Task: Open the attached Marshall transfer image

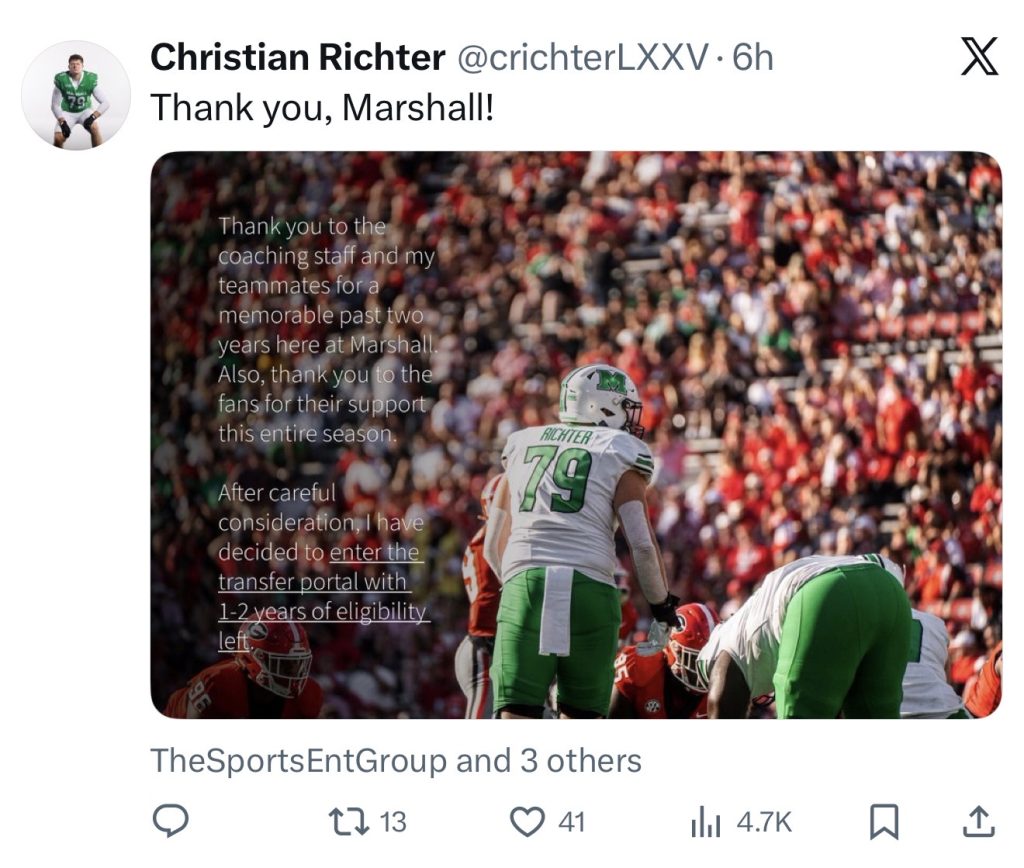Action: [x=575, y=435]
